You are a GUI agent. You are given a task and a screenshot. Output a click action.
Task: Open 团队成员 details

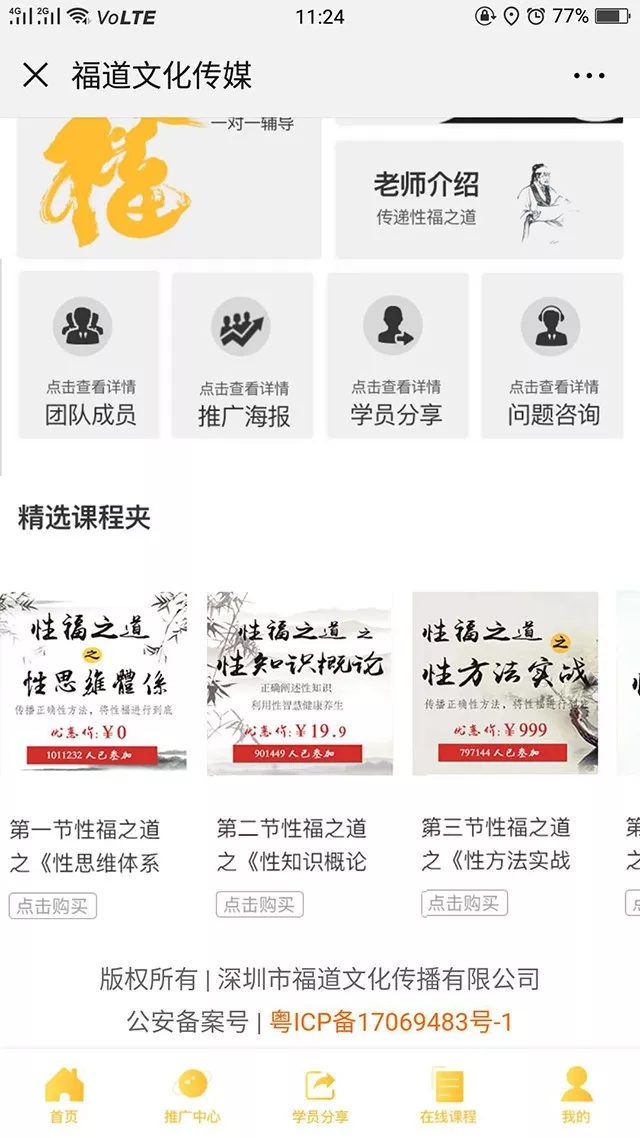(89, 355)
